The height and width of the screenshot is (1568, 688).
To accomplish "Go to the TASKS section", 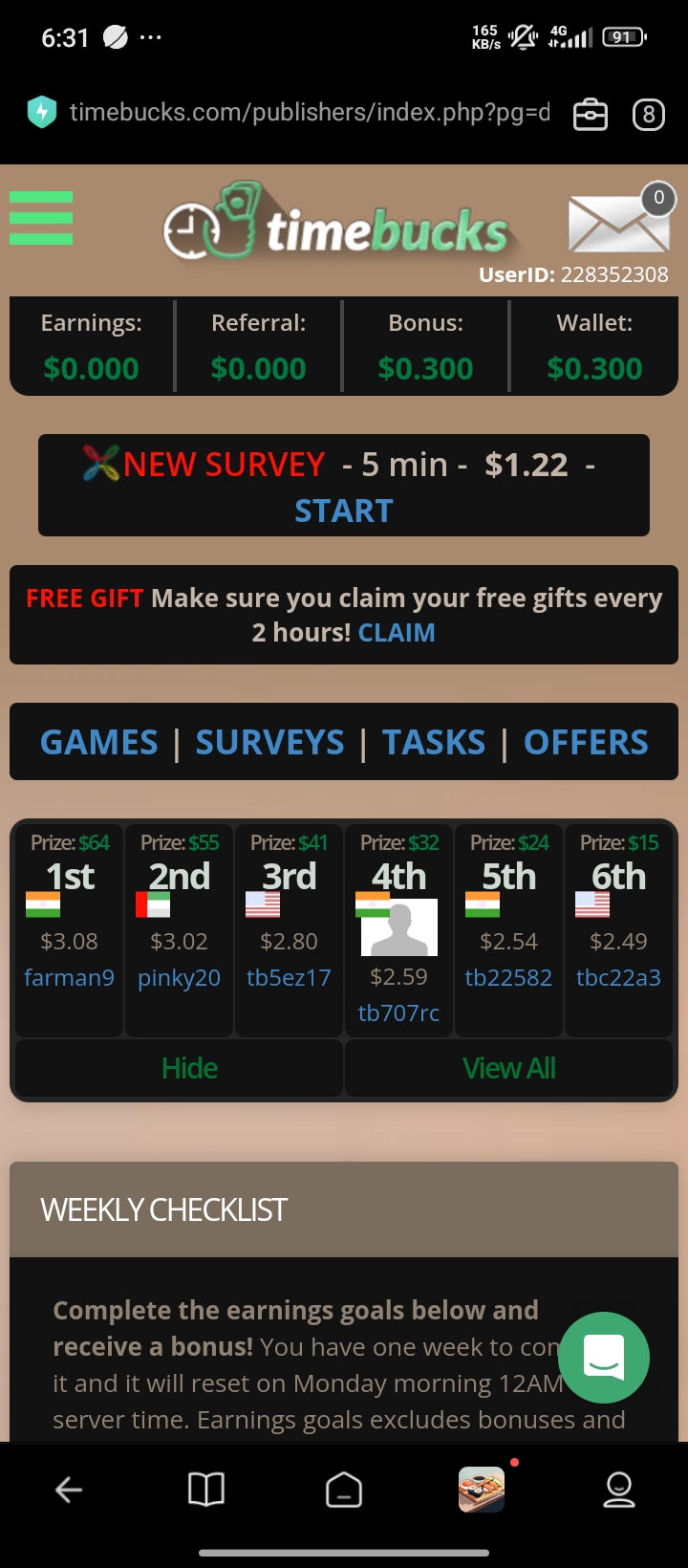I will point(434,743).
